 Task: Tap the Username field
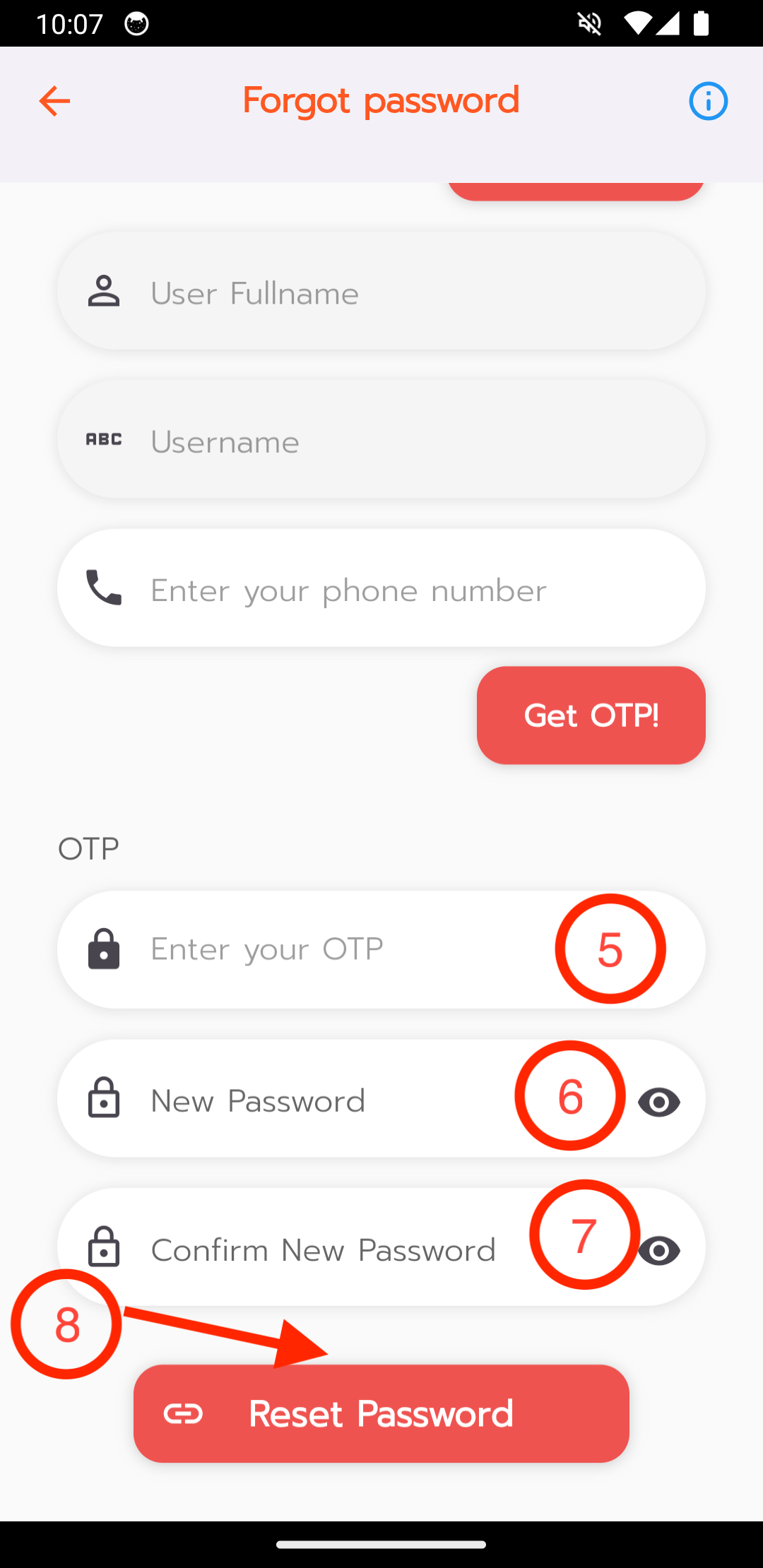pos(381,441)
